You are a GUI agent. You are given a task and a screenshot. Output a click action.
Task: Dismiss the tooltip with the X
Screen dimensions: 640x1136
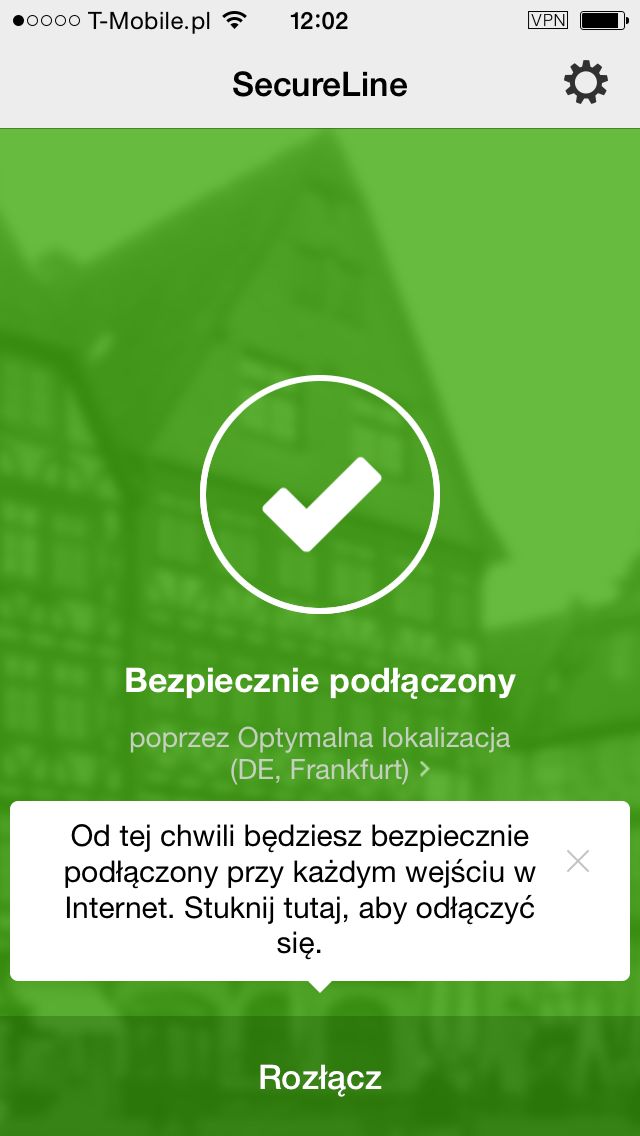pyautogui.click(x=578, y=861)
